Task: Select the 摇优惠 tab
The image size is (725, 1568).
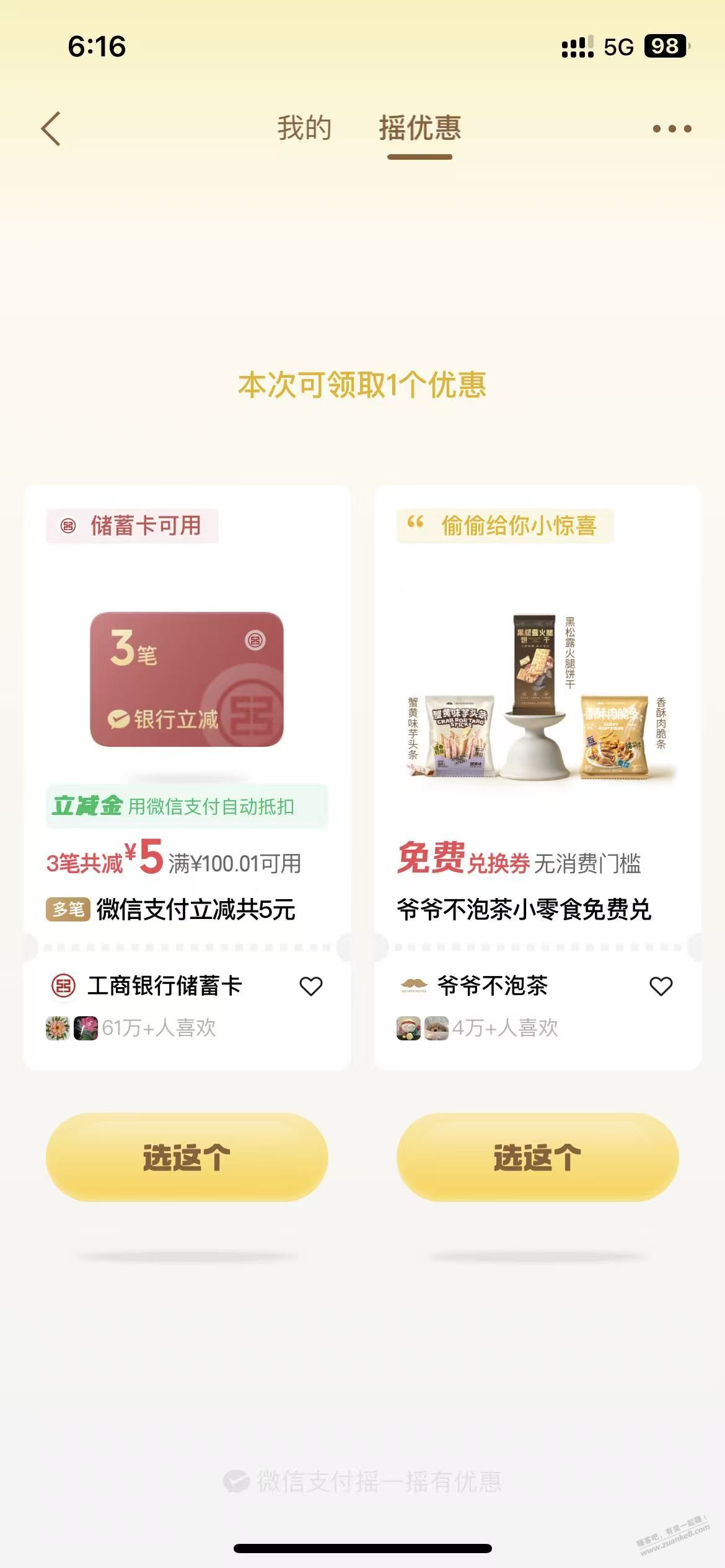Action: [420, 130]
